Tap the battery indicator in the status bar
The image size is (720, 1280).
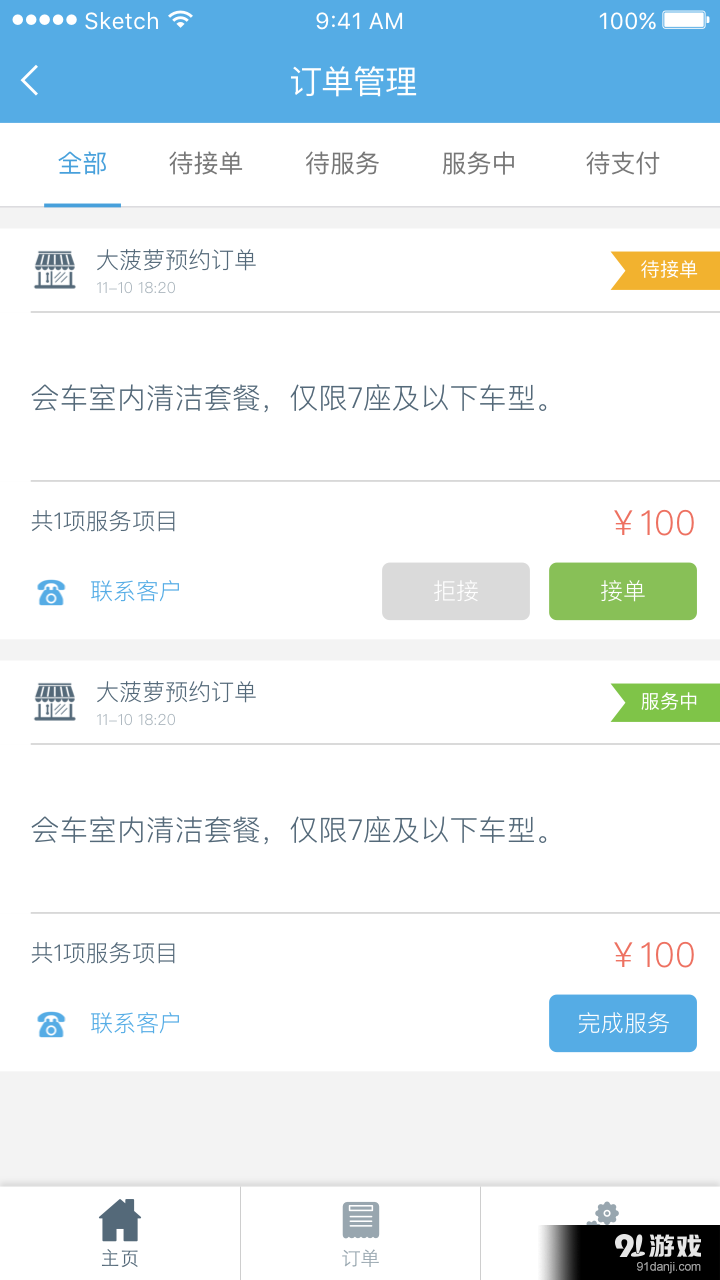(685, 18)
